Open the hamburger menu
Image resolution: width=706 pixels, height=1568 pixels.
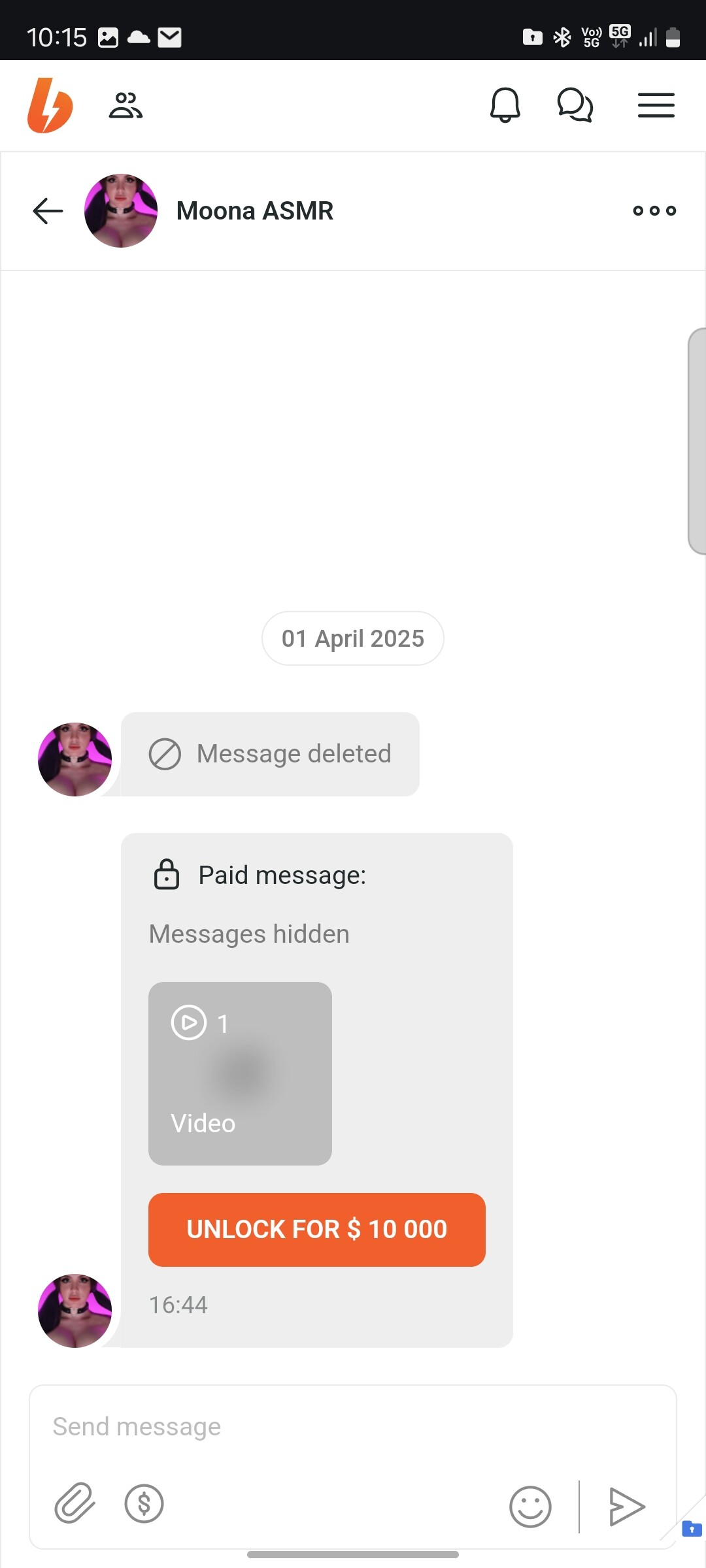coord(656,105)
